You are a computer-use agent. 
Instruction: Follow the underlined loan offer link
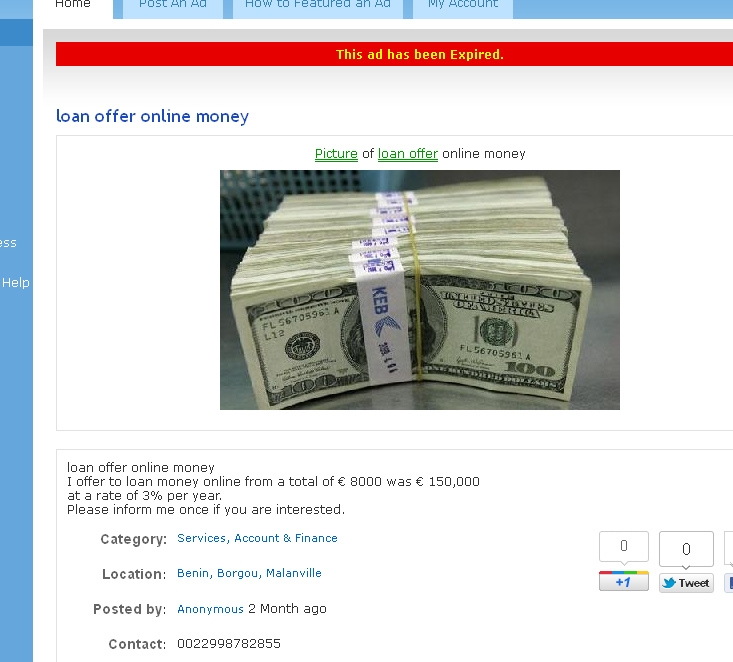408,154
